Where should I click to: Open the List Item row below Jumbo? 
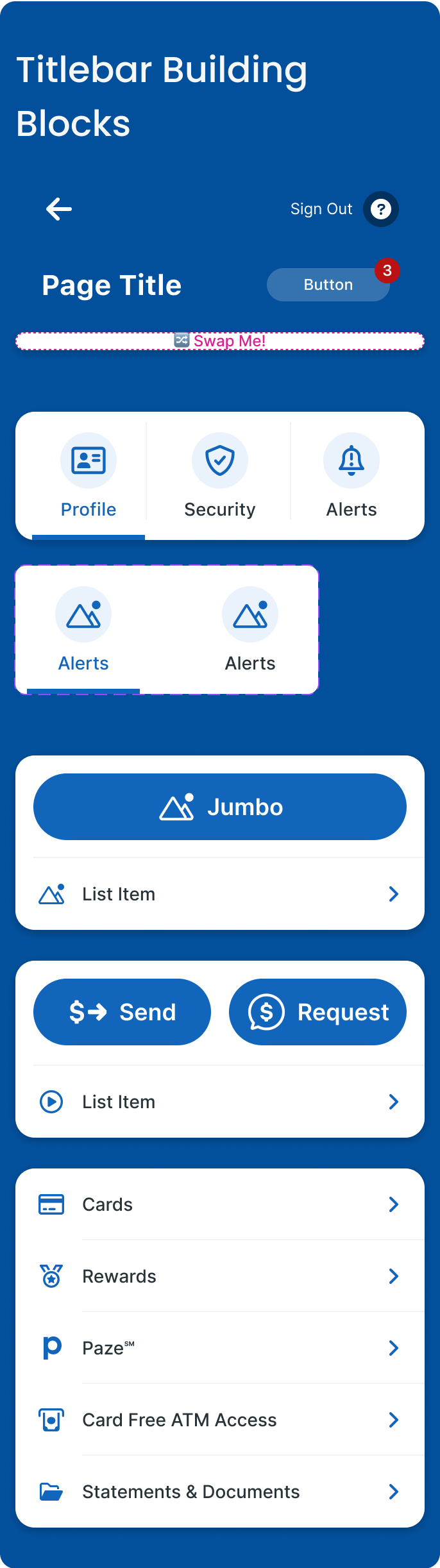click(x=220, y=894)
